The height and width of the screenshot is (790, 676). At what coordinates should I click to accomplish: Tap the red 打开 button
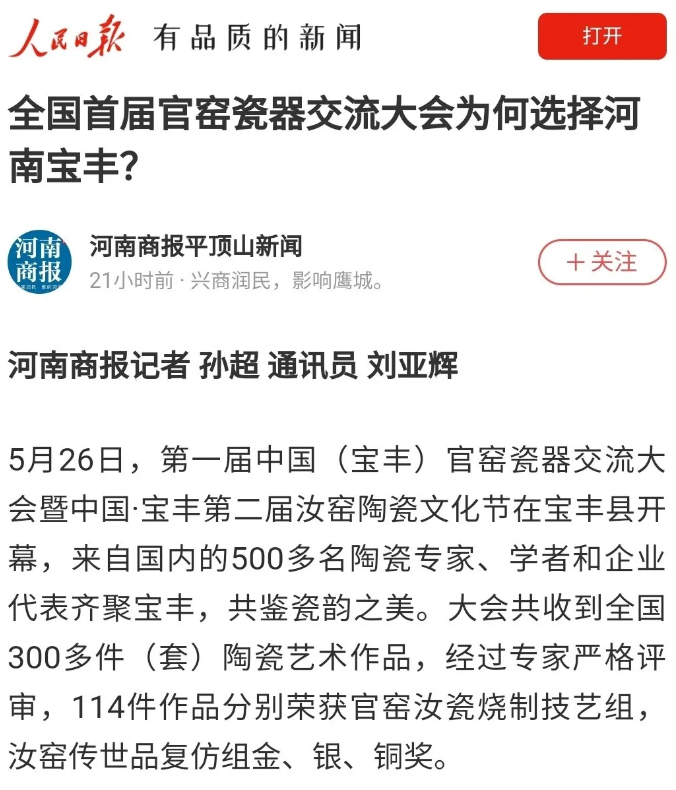(x=601, y=37)
